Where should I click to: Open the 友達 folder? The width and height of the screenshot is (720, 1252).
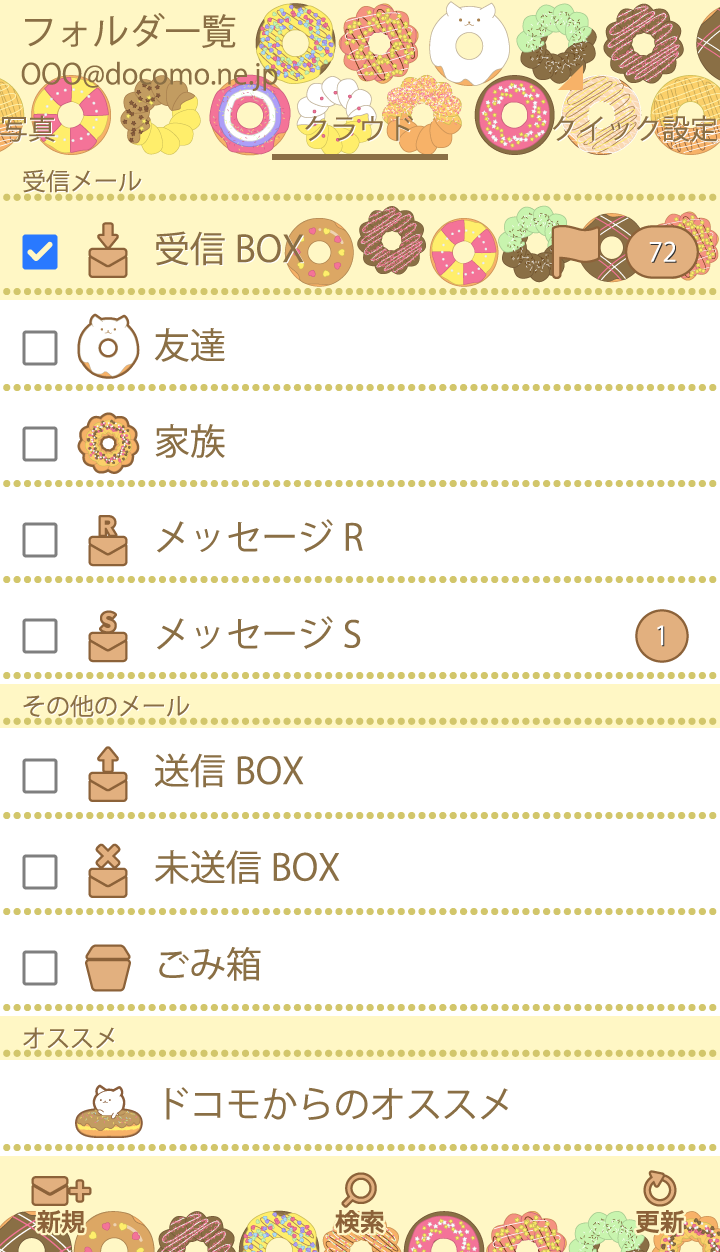point(190,347)
